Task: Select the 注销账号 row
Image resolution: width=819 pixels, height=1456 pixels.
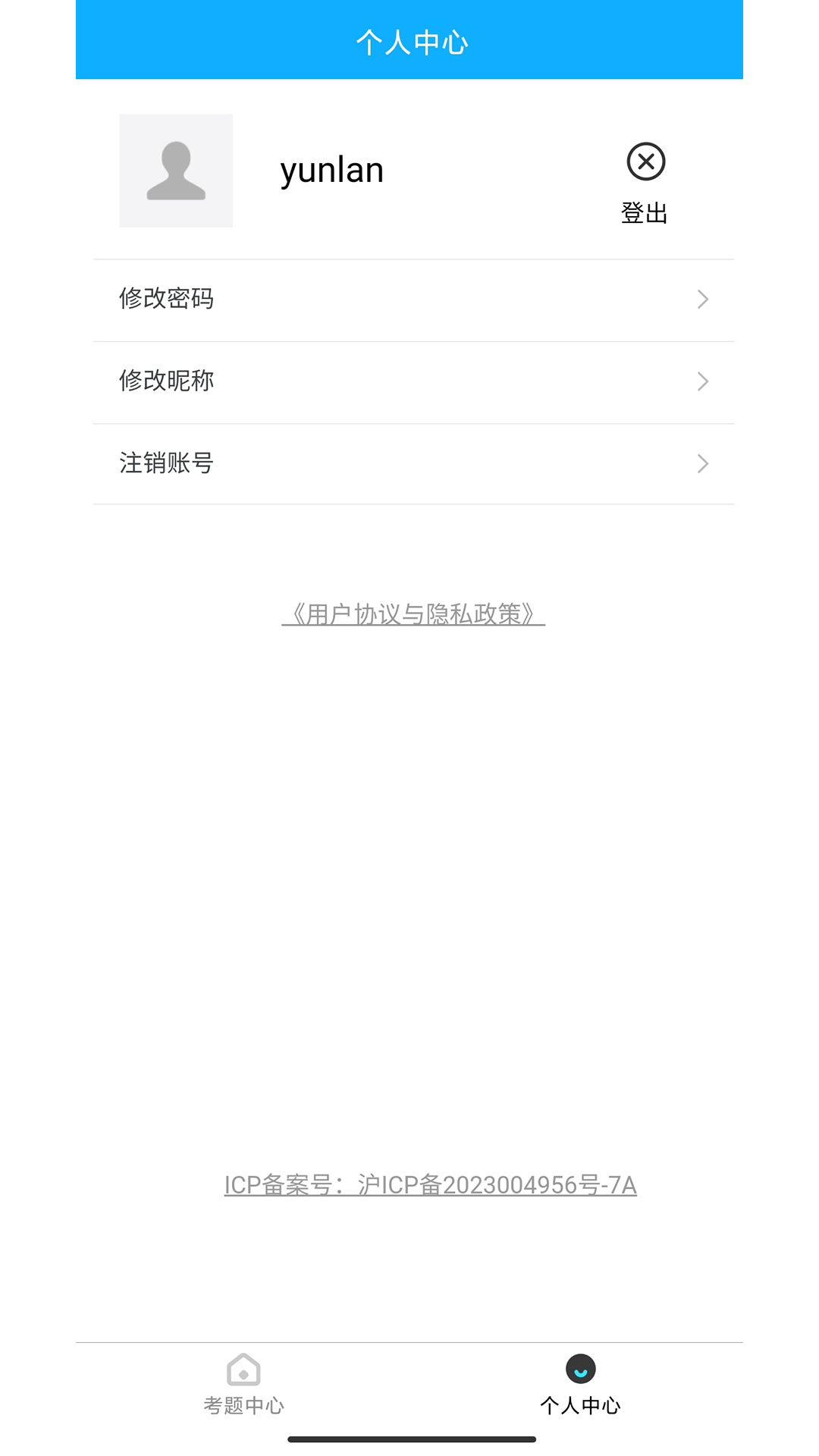Action: [x=413, y=463]
